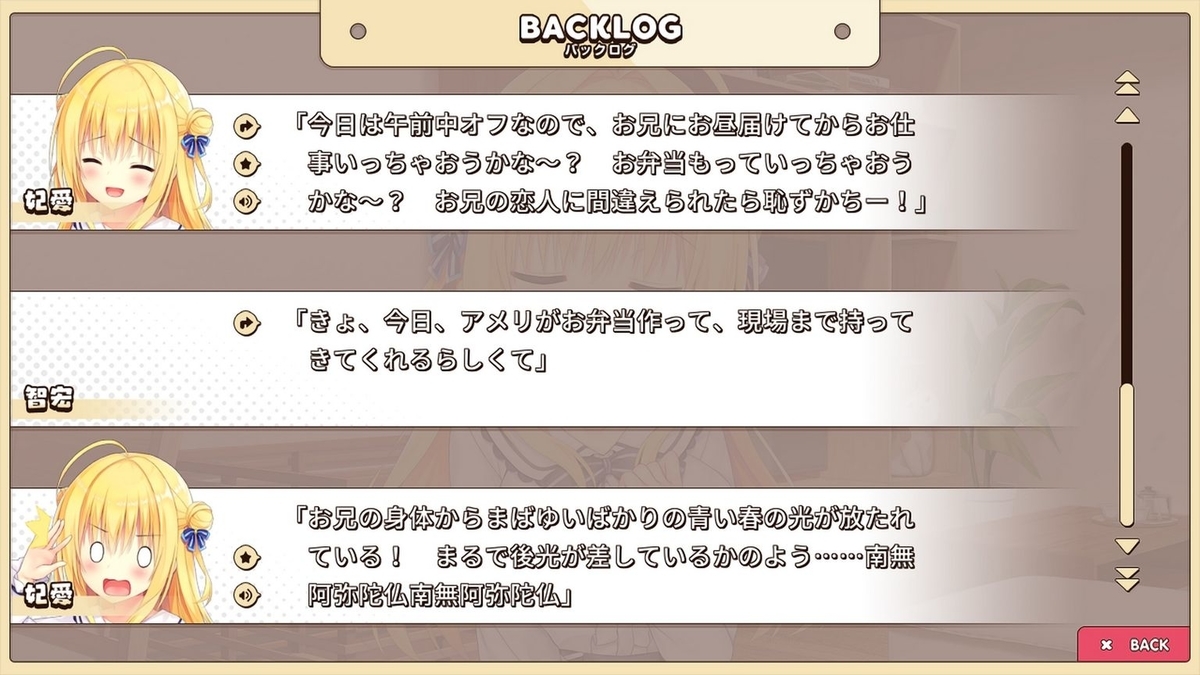
Task: Jump to top of backlog
Action: click(1127, 81)
